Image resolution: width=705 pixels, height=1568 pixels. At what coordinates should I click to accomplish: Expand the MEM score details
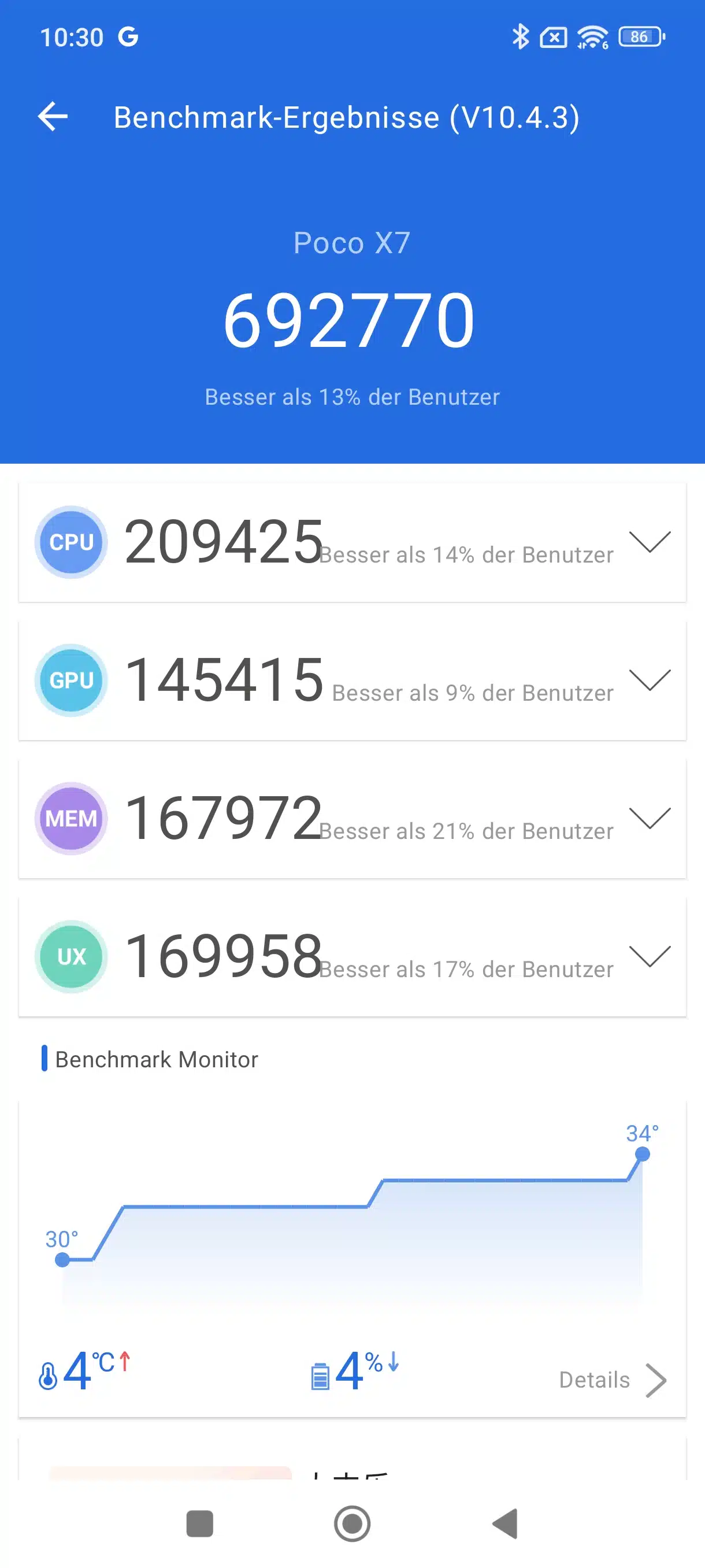coord(650,818)
